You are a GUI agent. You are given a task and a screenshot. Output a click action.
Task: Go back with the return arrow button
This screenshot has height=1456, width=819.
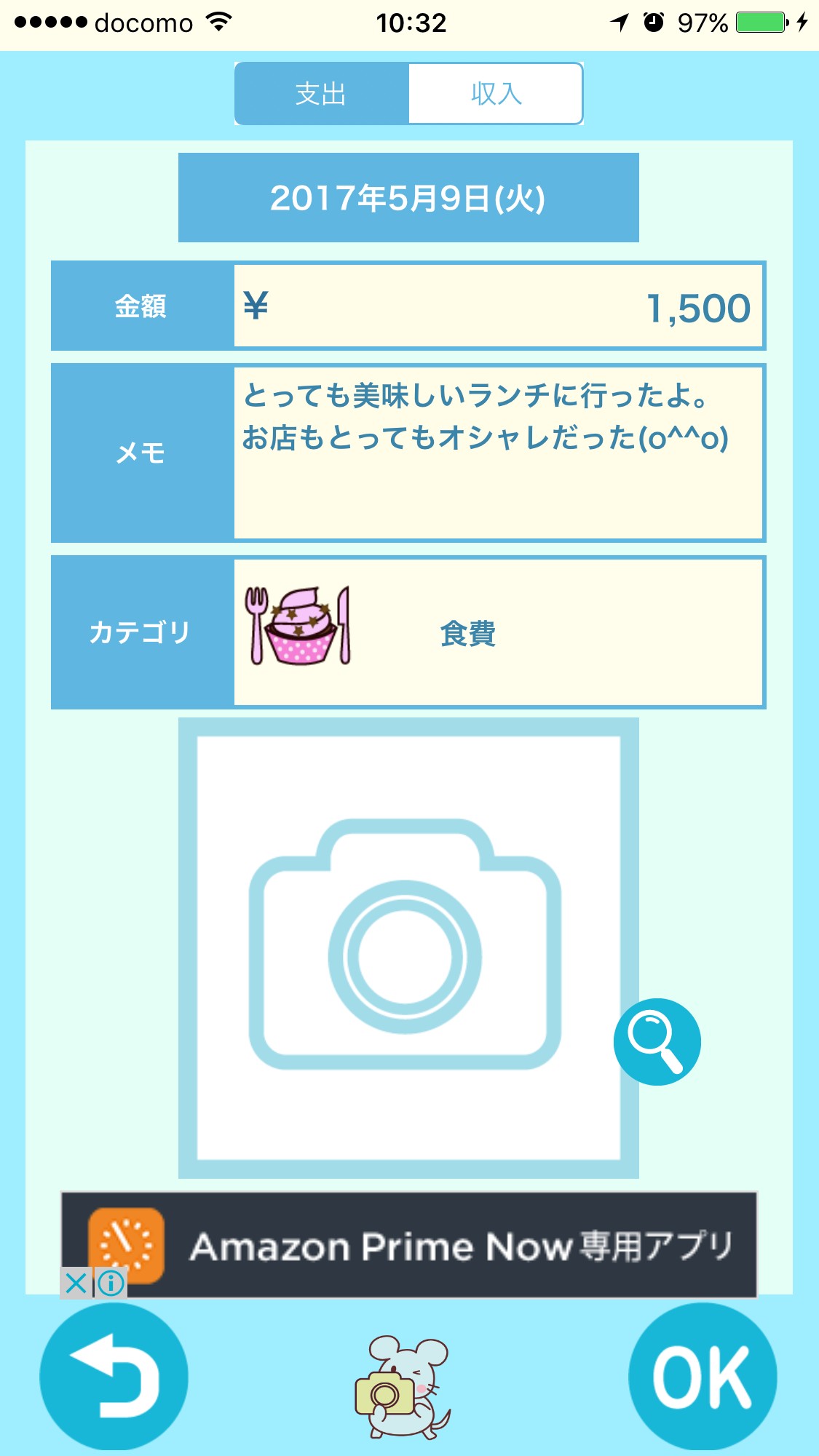point(114,1376)
